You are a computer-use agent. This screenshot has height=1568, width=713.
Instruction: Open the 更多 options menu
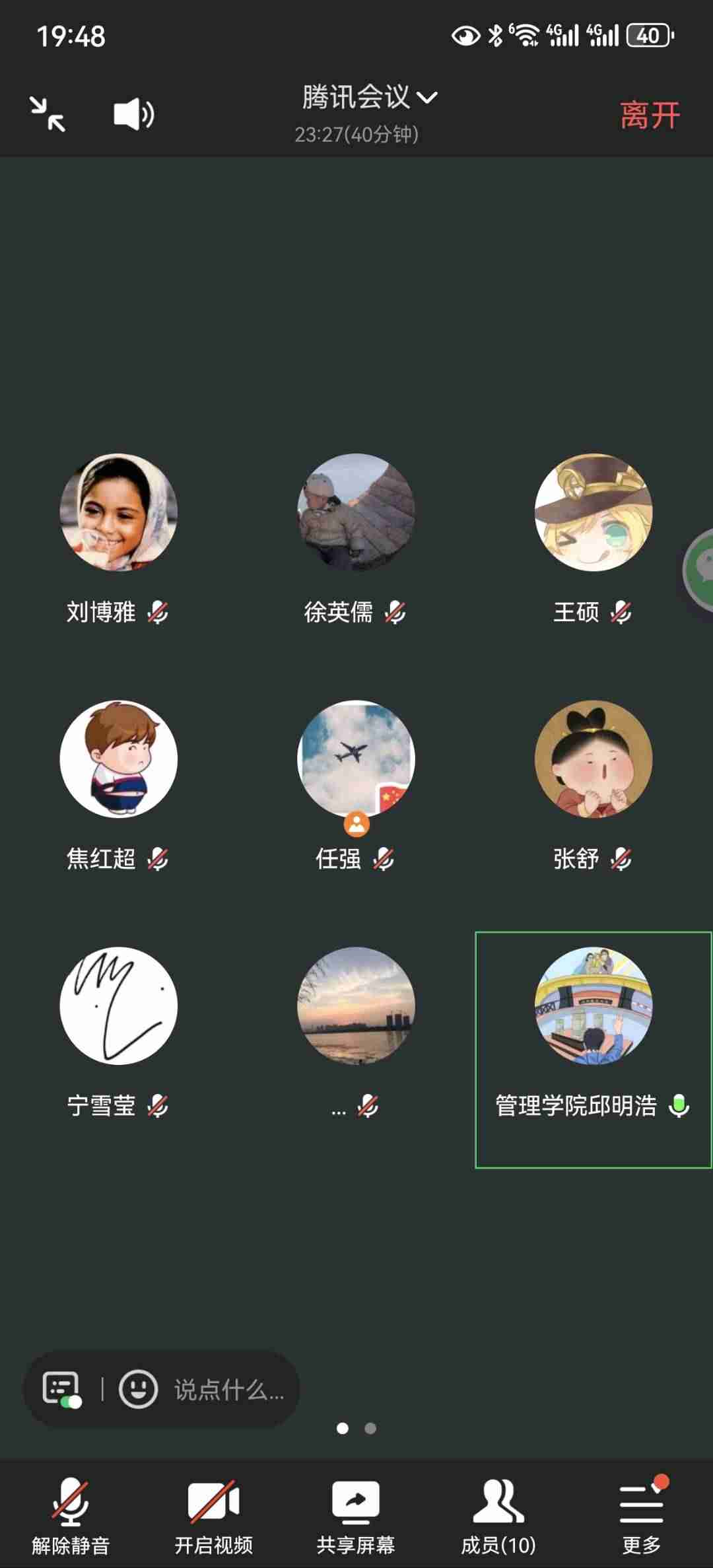[x=641, y=1510]
